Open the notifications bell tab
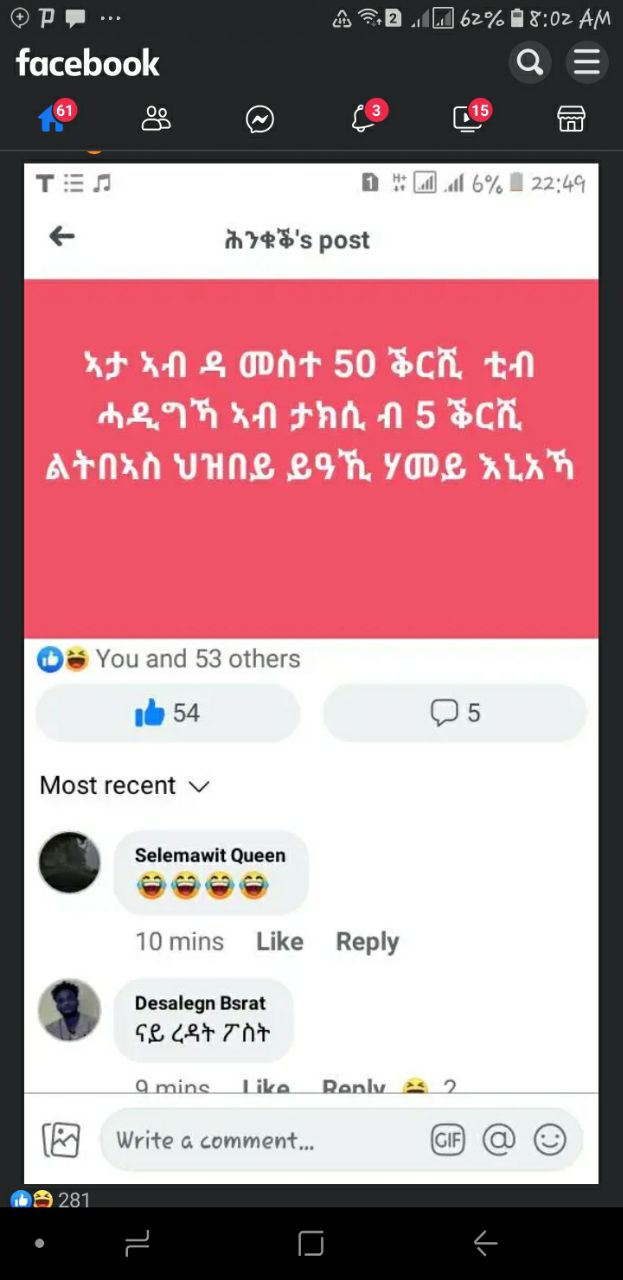Viewport: 623px width, 1280px height. pos(364,118)
